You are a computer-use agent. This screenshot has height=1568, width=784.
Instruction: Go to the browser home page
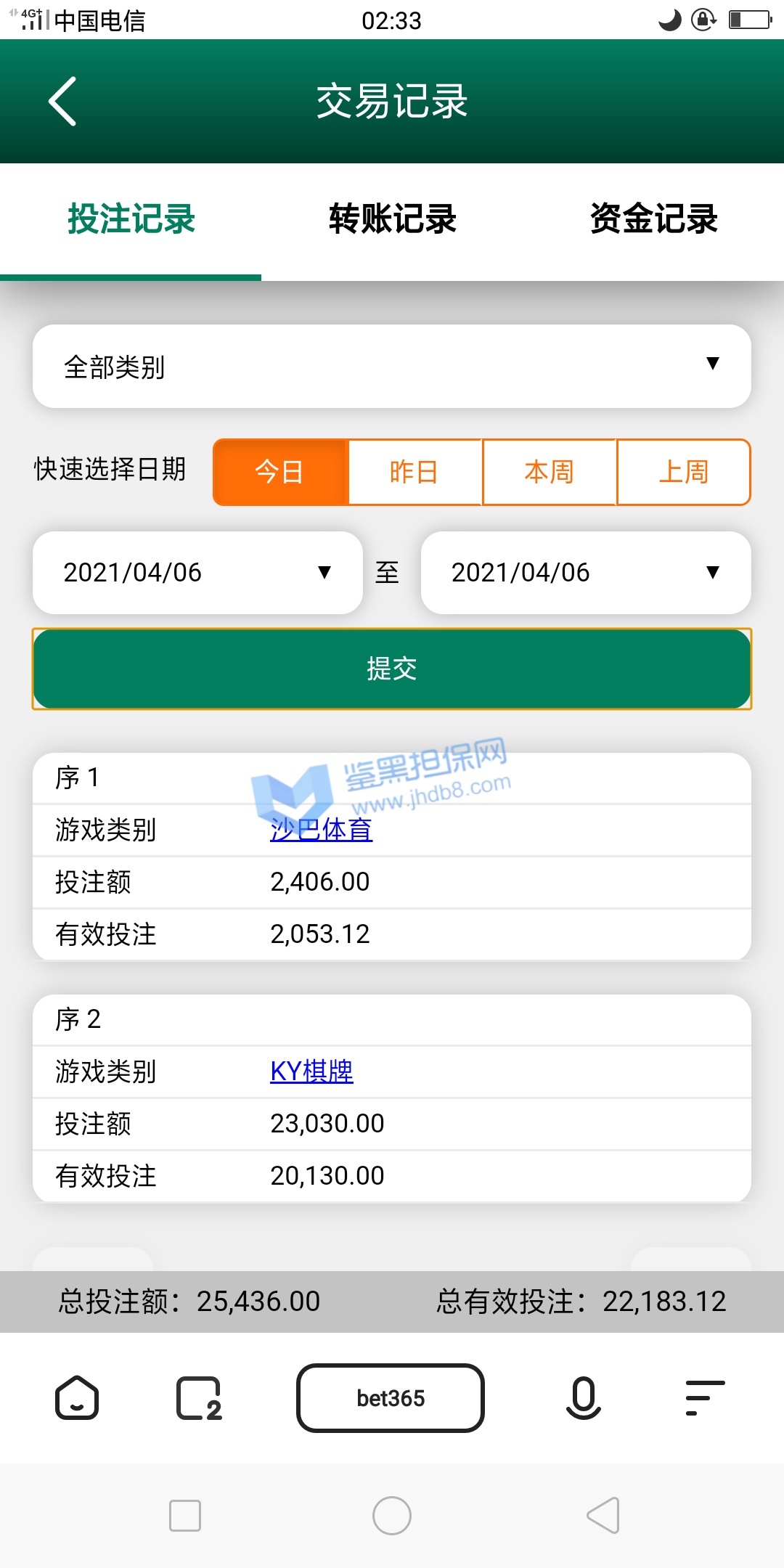point(77,1397)
